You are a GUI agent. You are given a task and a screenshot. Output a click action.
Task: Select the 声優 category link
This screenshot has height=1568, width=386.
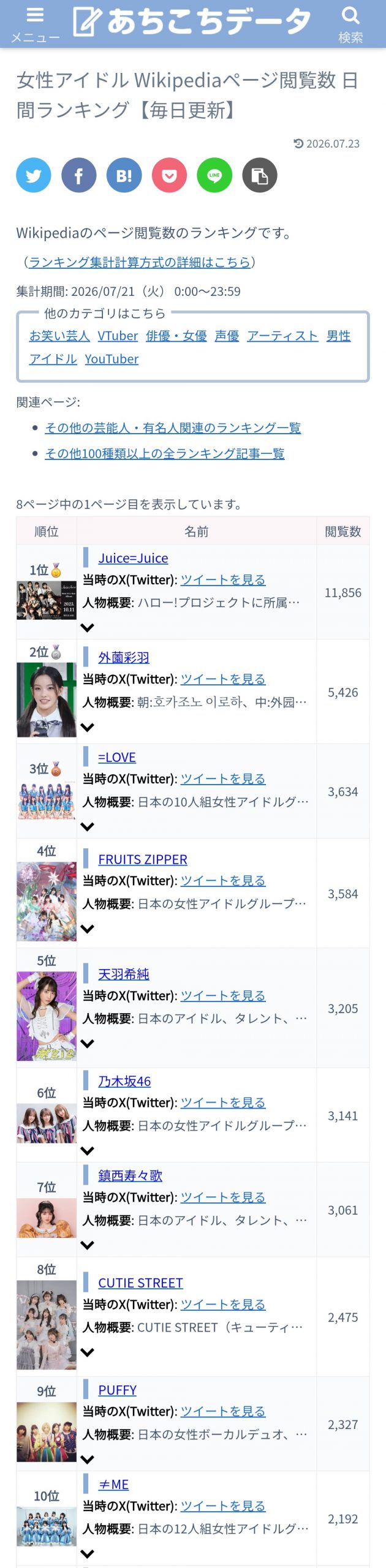coord(227,336)
